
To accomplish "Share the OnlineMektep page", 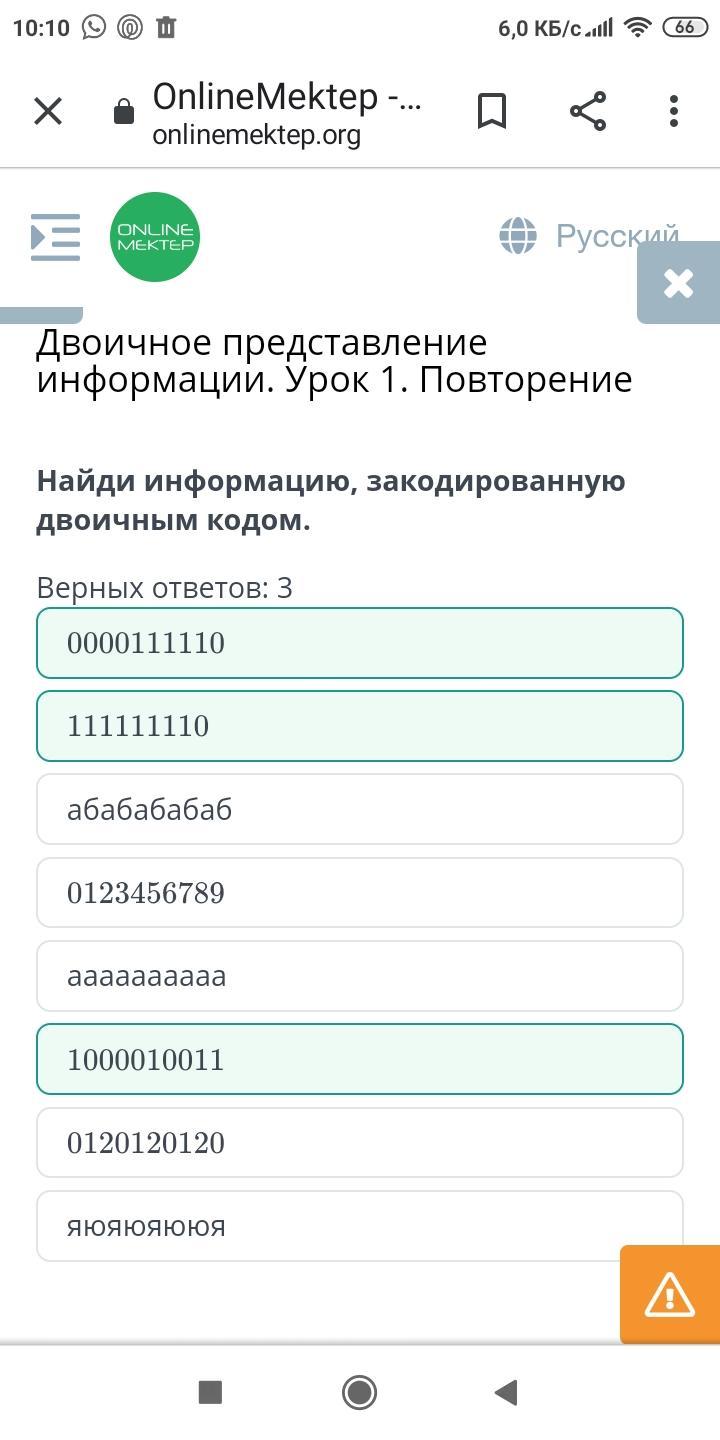I will (588, 111).
